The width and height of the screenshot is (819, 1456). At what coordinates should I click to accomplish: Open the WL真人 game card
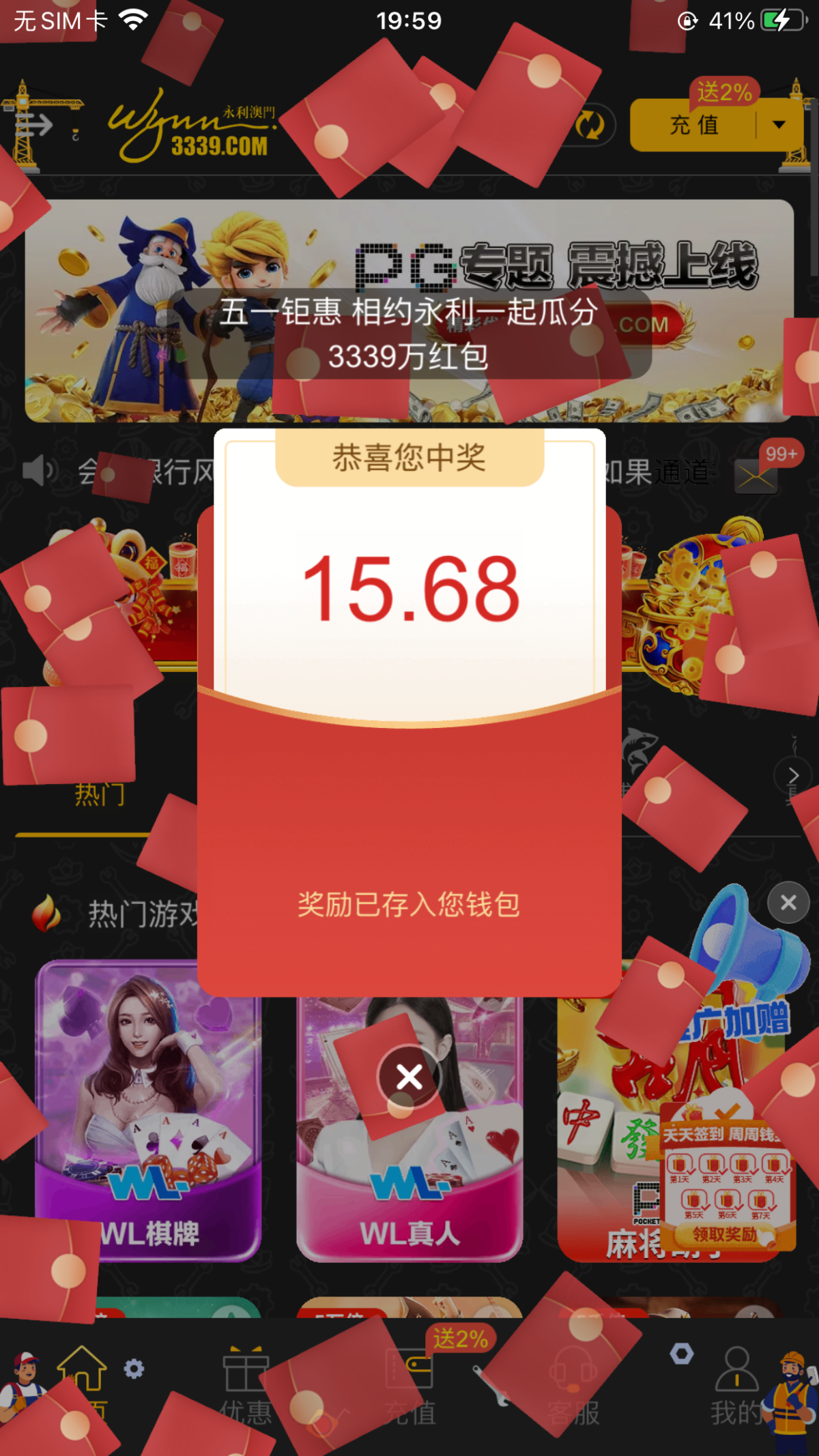pos(409,1126)
